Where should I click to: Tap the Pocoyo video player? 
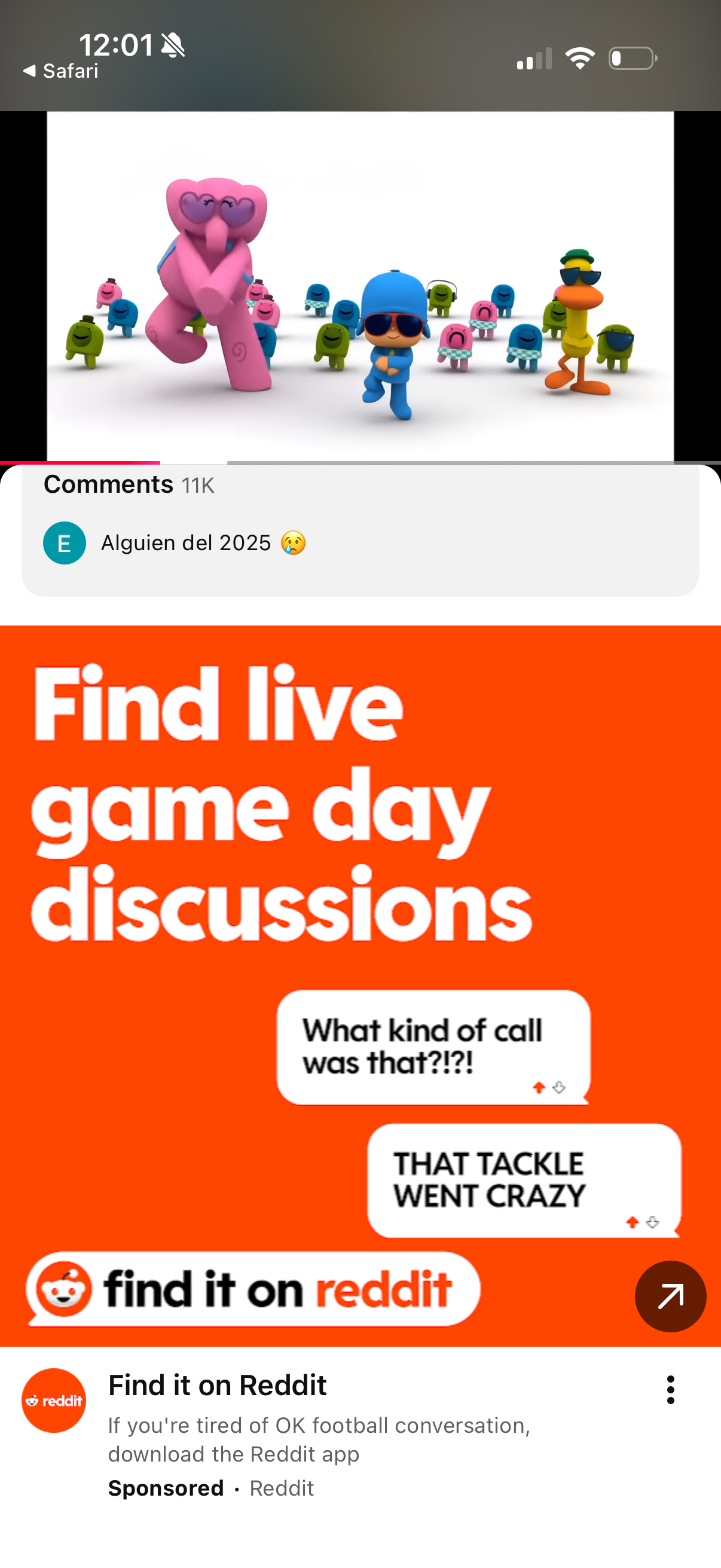(x=360, y=285)
